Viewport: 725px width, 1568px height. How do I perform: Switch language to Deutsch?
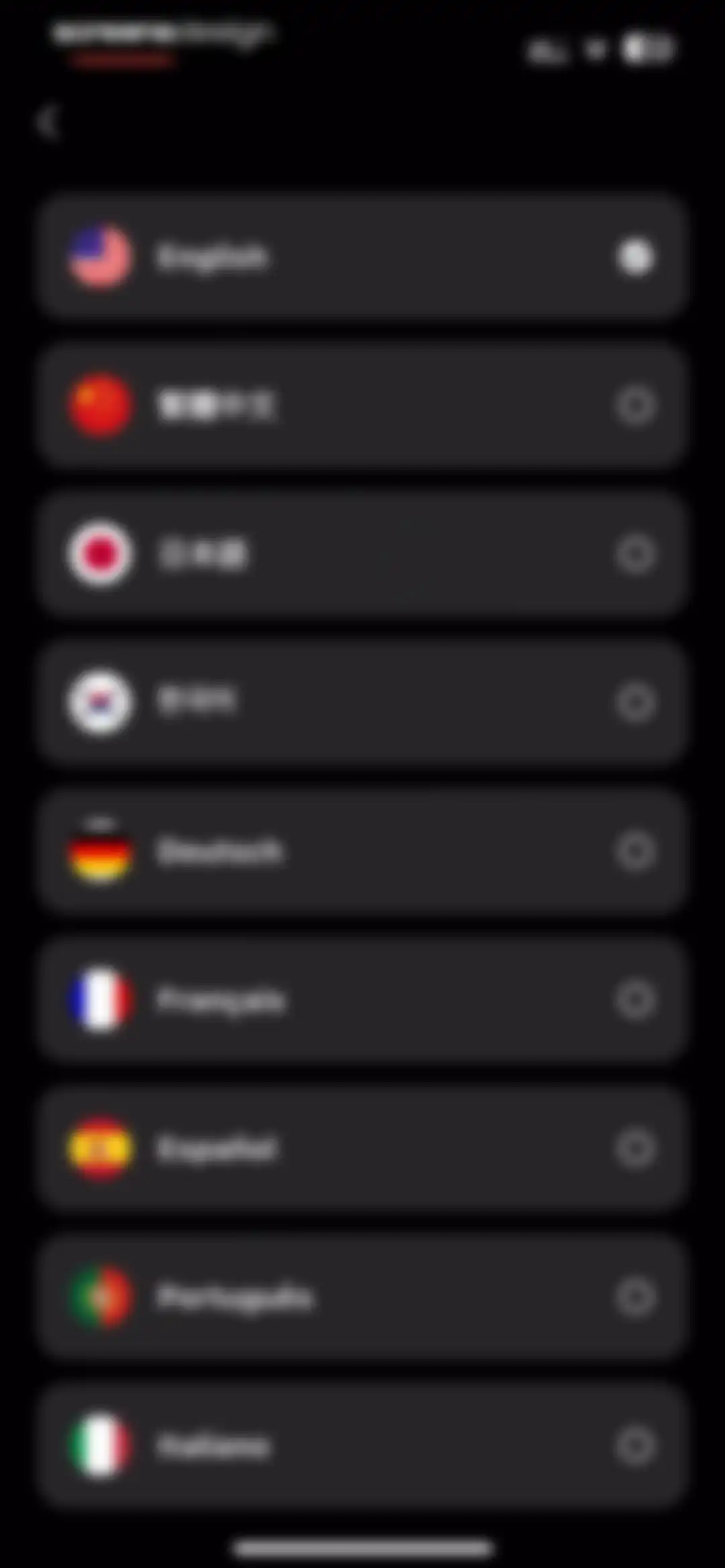pos(362,851)
